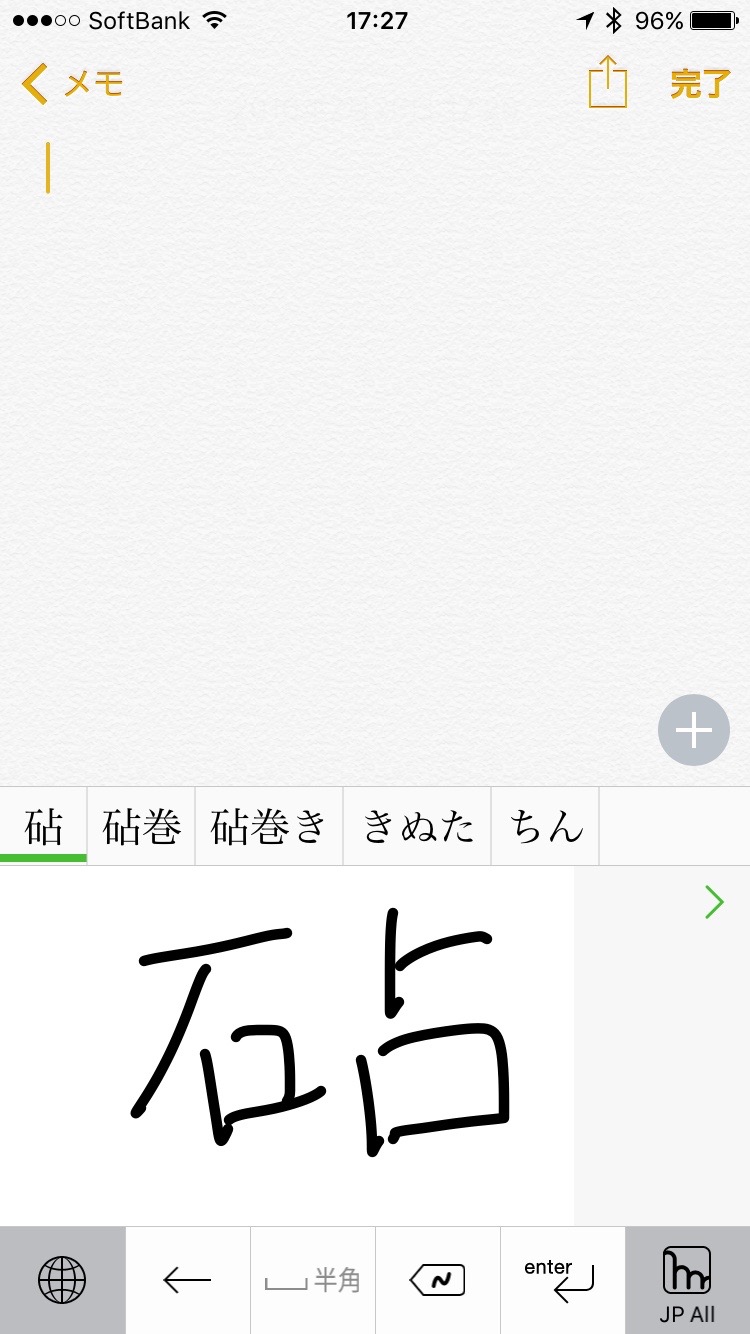Viewport: 750px width, 1334px height.
Task: Move the cursor left with the arrow key
Action: [x=187, y=1280]
